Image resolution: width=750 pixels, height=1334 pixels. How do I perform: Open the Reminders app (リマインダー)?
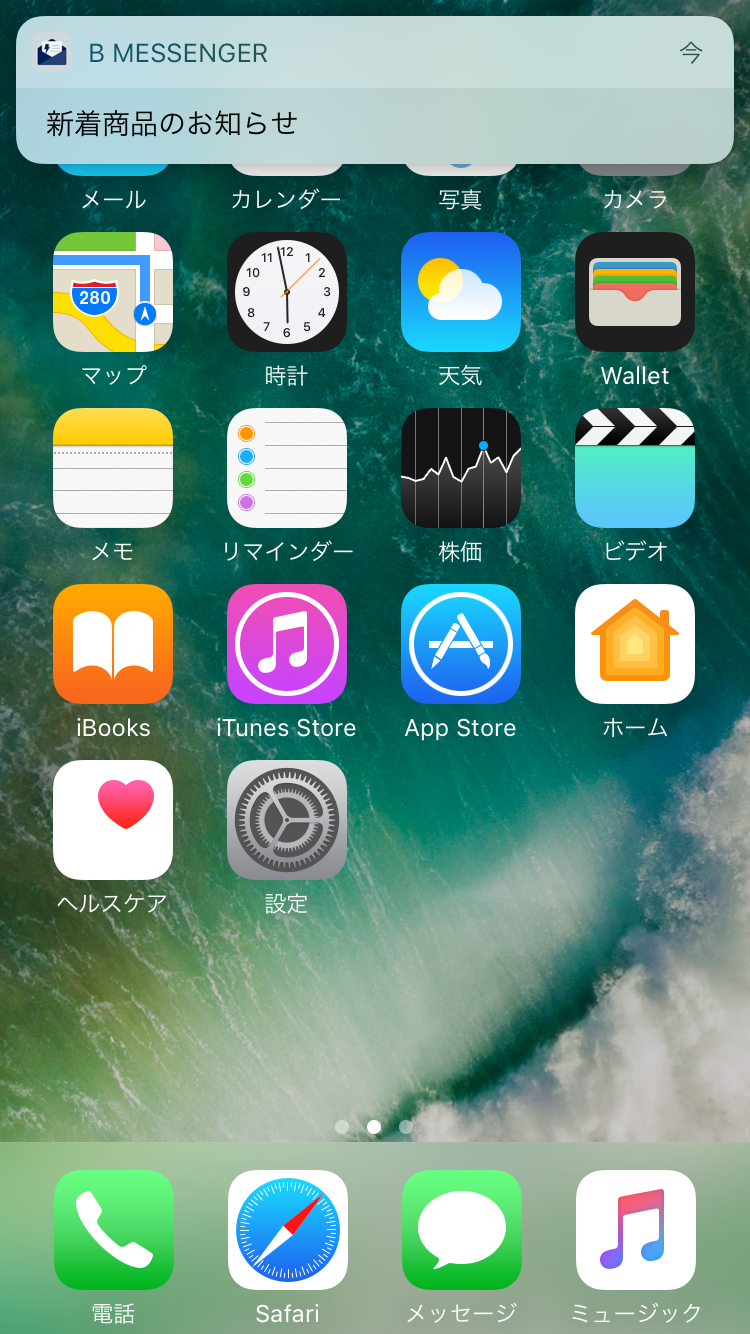(x=287, y=468)
